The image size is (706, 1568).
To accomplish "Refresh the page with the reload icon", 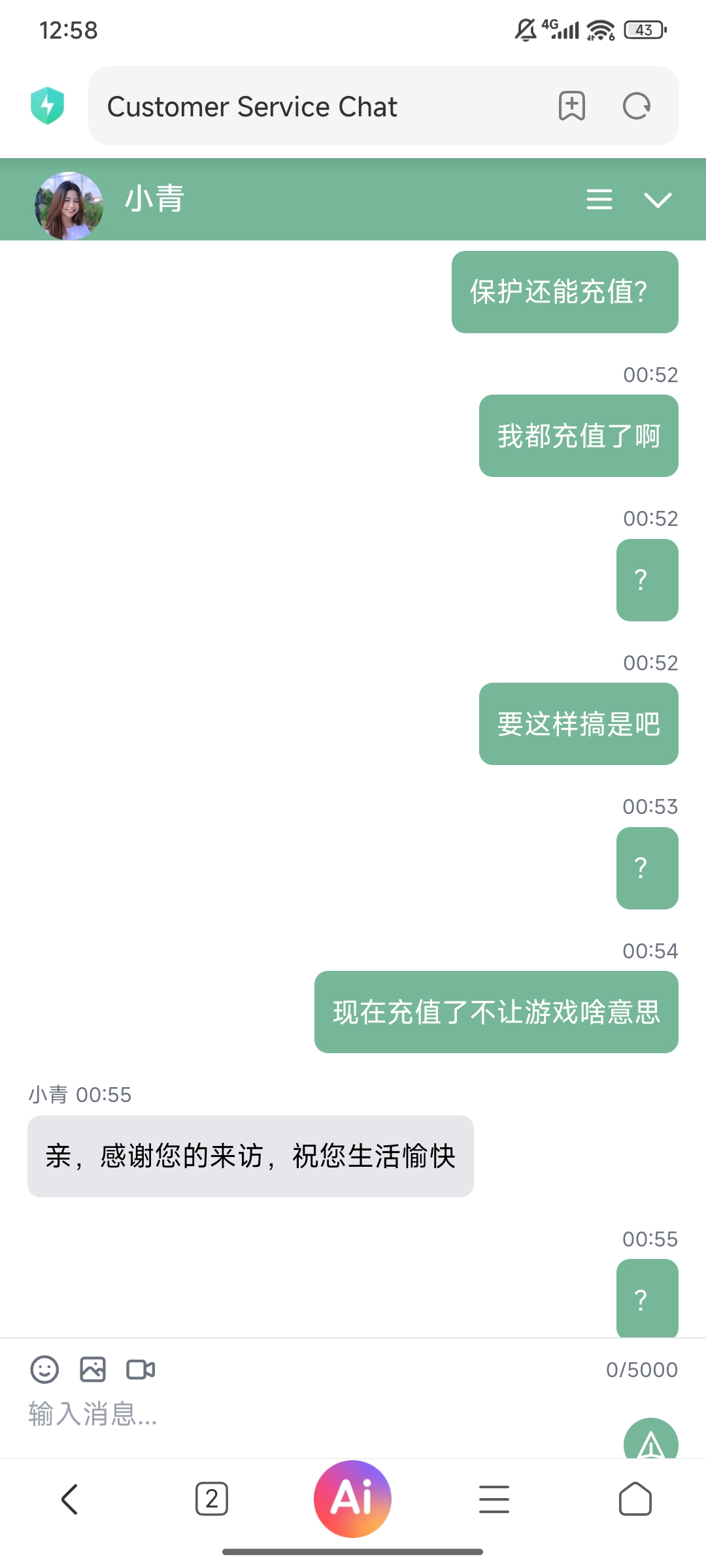I will click(x=637, y=106).
